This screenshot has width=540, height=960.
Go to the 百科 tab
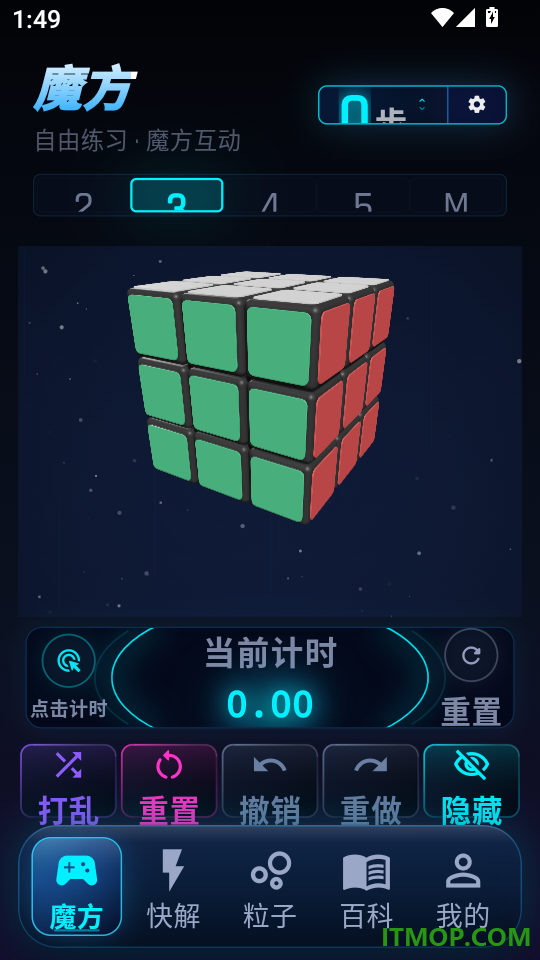pyautogui.click(x=366, y=887)
